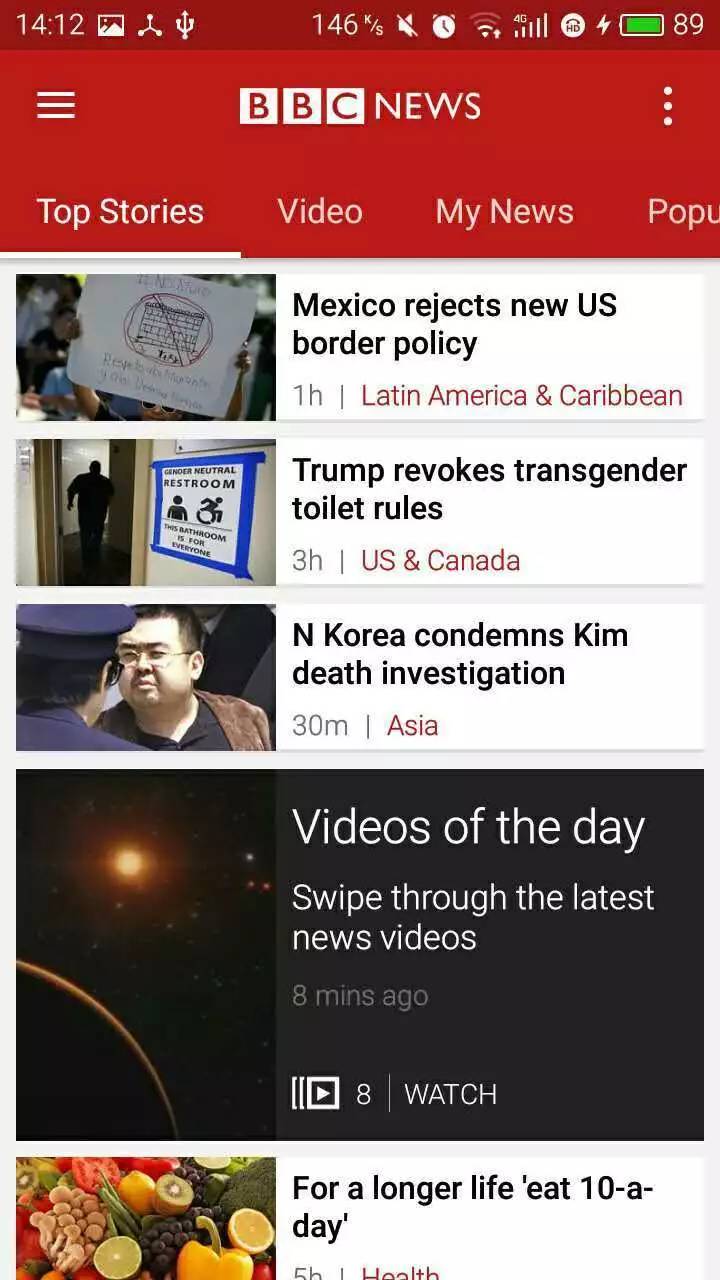Switch to the Video tab
Screen dimensions: 720x1280
point(320,212)
